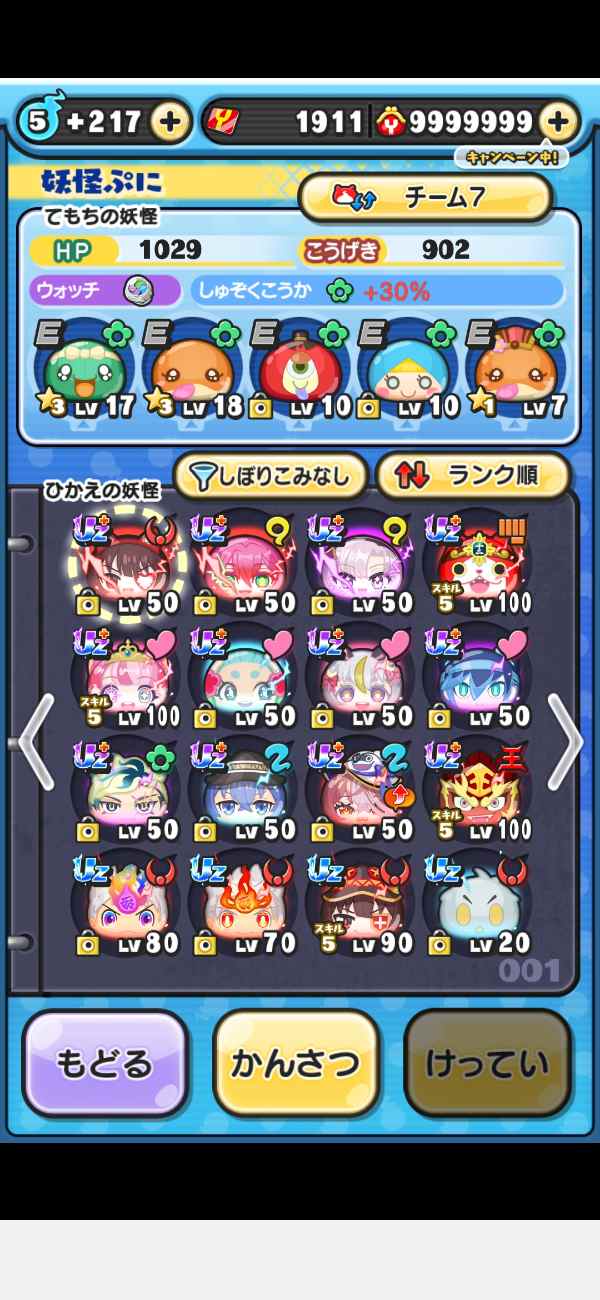This screenshot has height=1300, width=600.
Task: Change sorting with ランク順 button
Action: pos(472,477)
